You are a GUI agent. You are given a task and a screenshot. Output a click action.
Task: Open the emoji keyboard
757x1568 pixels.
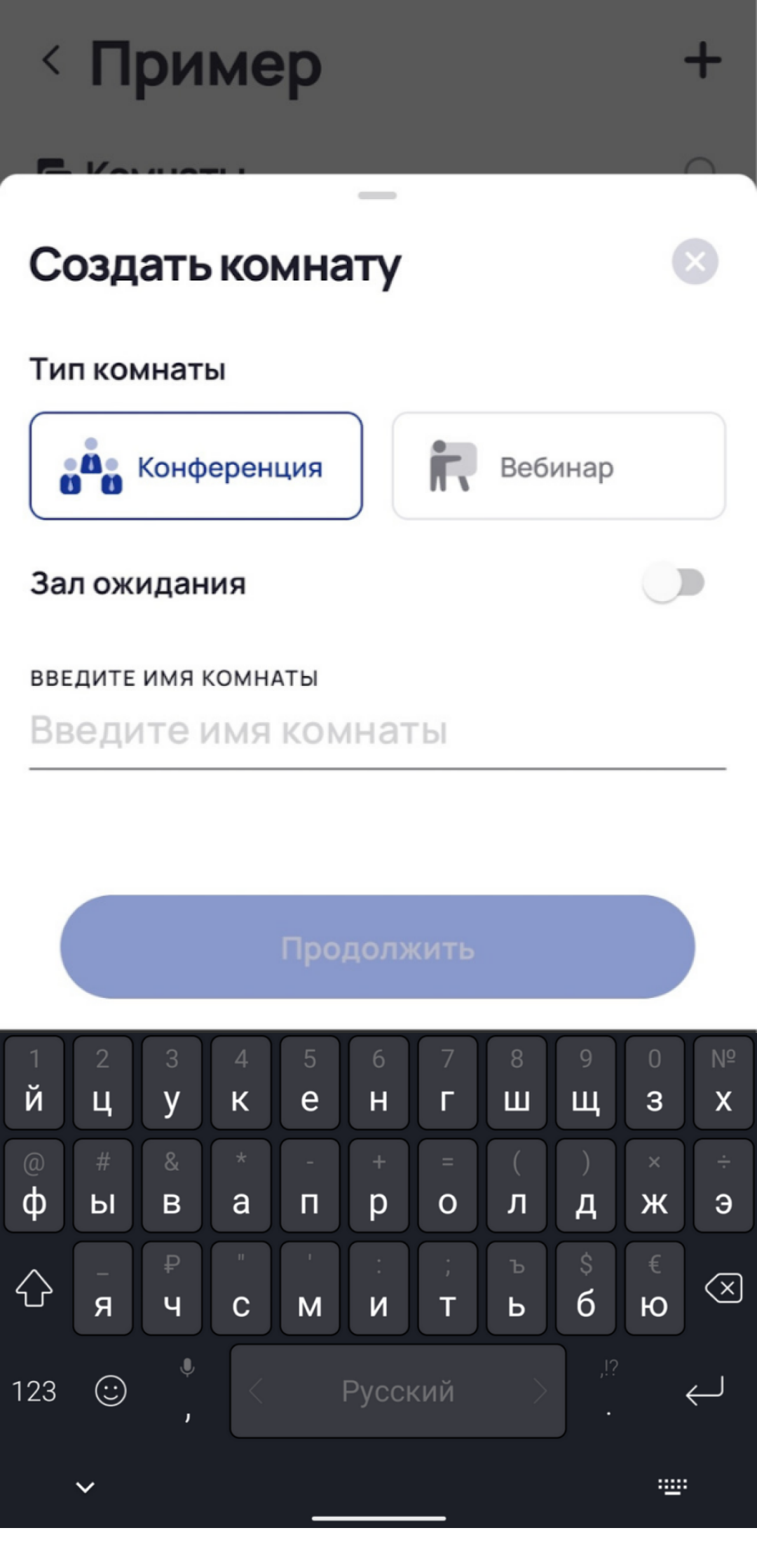pyautogui.click(x=111, y=1391)
